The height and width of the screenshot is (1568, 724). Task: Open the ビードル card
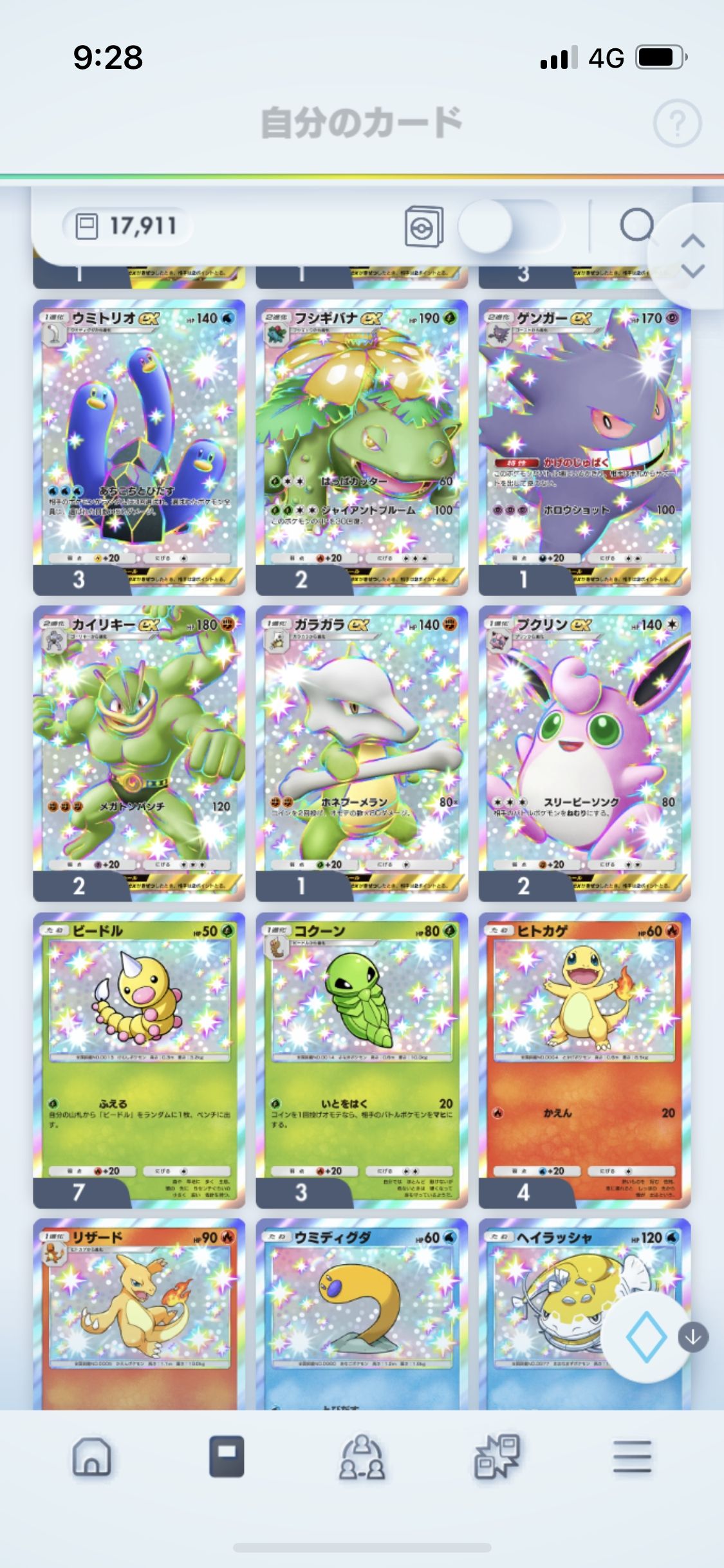click(139, 1060)
